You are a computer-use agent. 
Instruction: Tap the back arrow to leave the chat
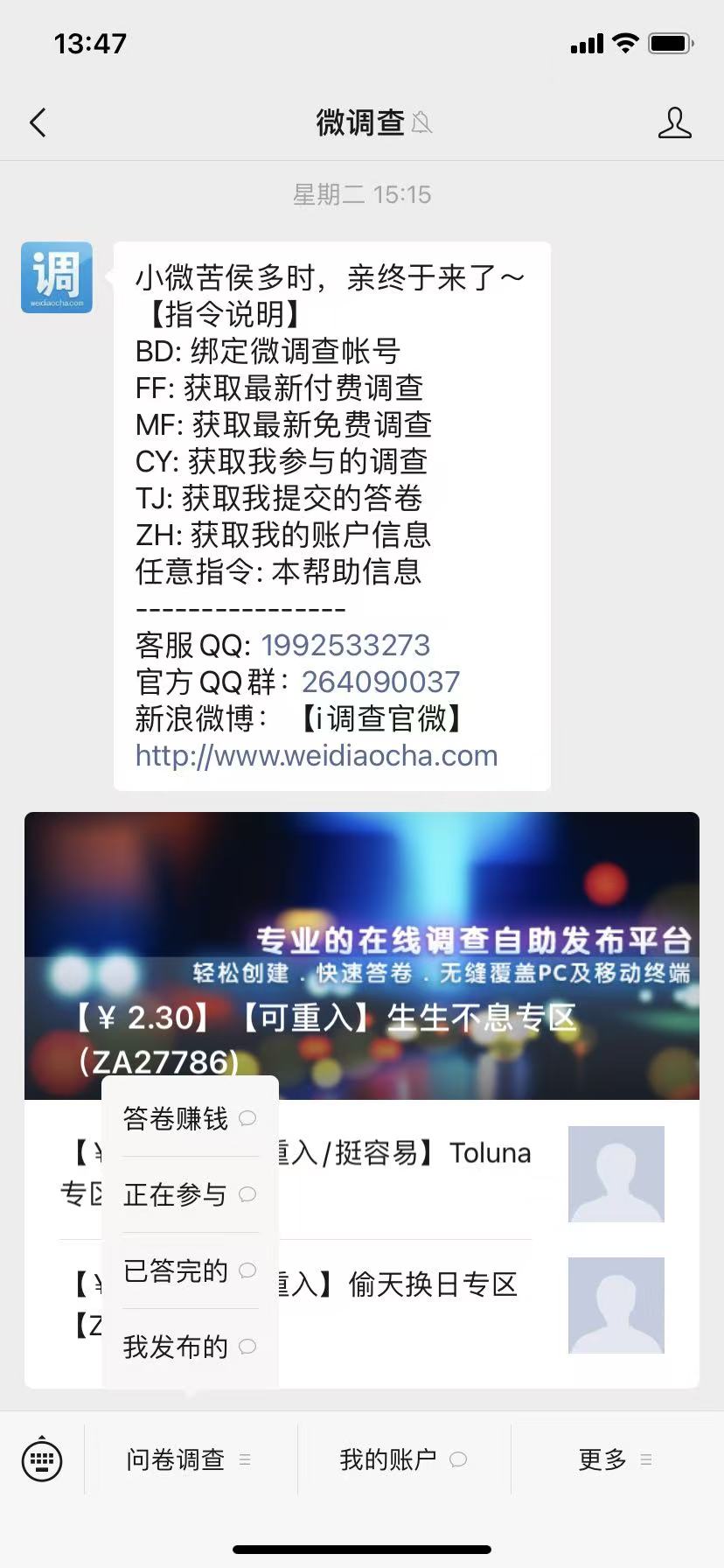click(37, 122)
